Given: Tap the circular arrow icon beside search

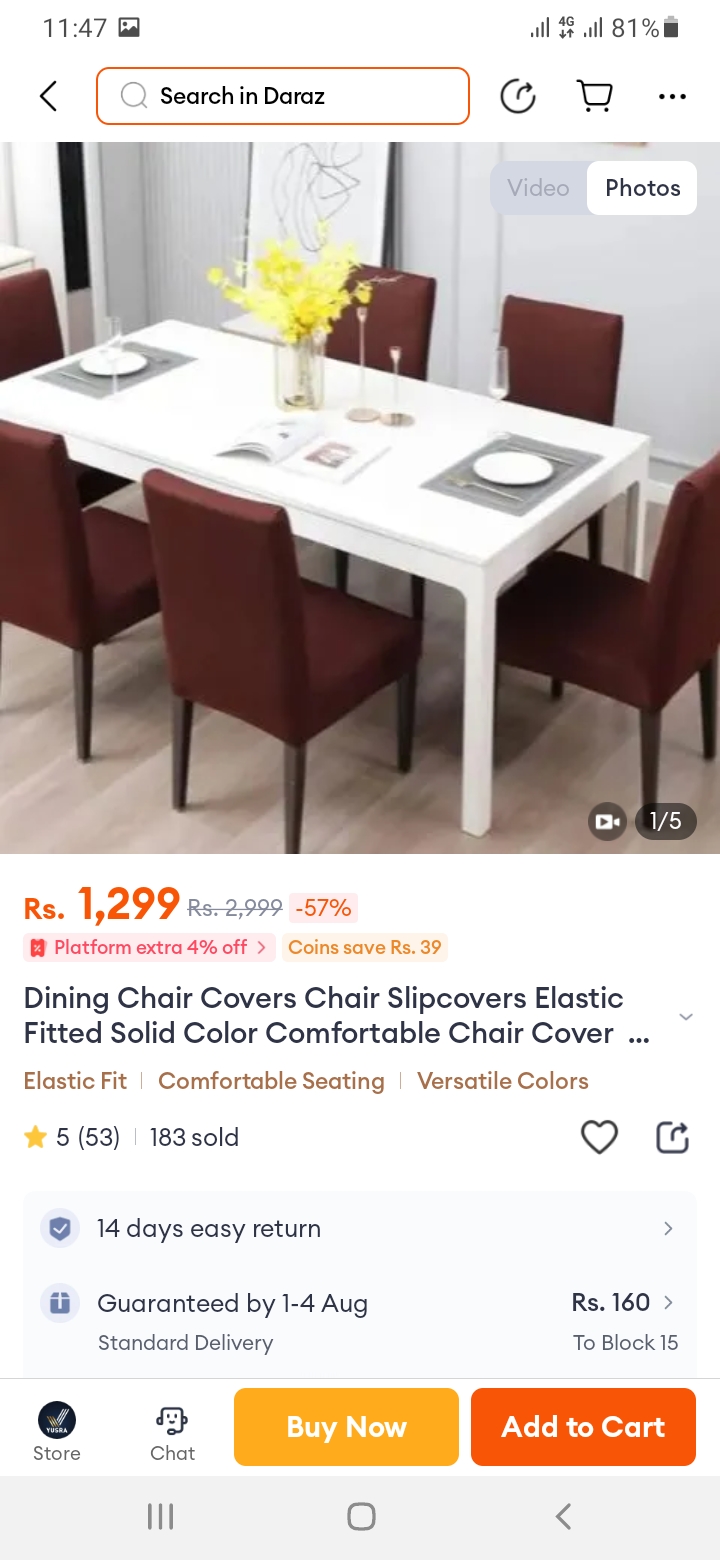Looking at the screenshot, I should pyautogui.click(x=517, y=96).
